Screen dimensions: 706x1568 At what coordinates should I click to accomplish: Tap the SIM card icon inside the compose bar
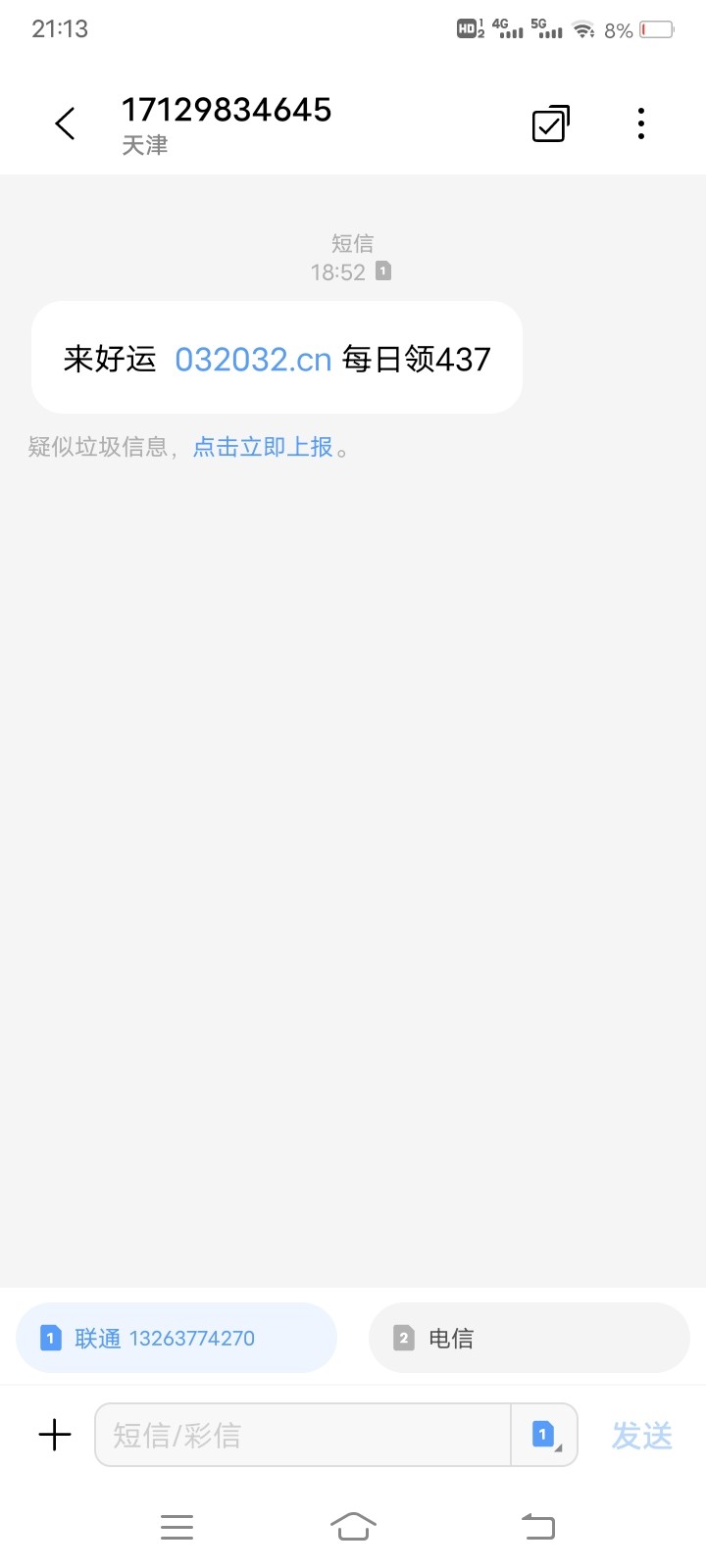544,1435
